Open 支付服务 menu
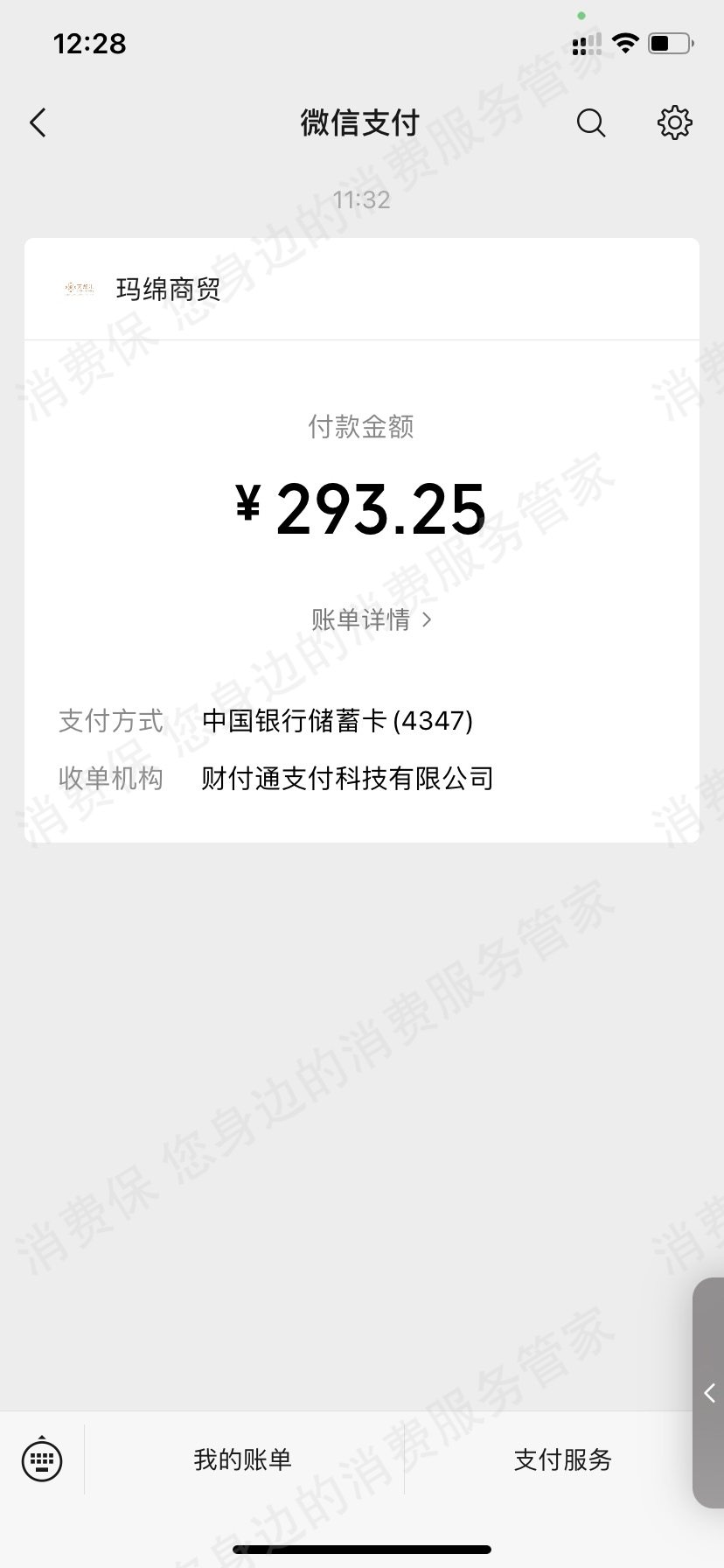 [x=563, y=1459]
